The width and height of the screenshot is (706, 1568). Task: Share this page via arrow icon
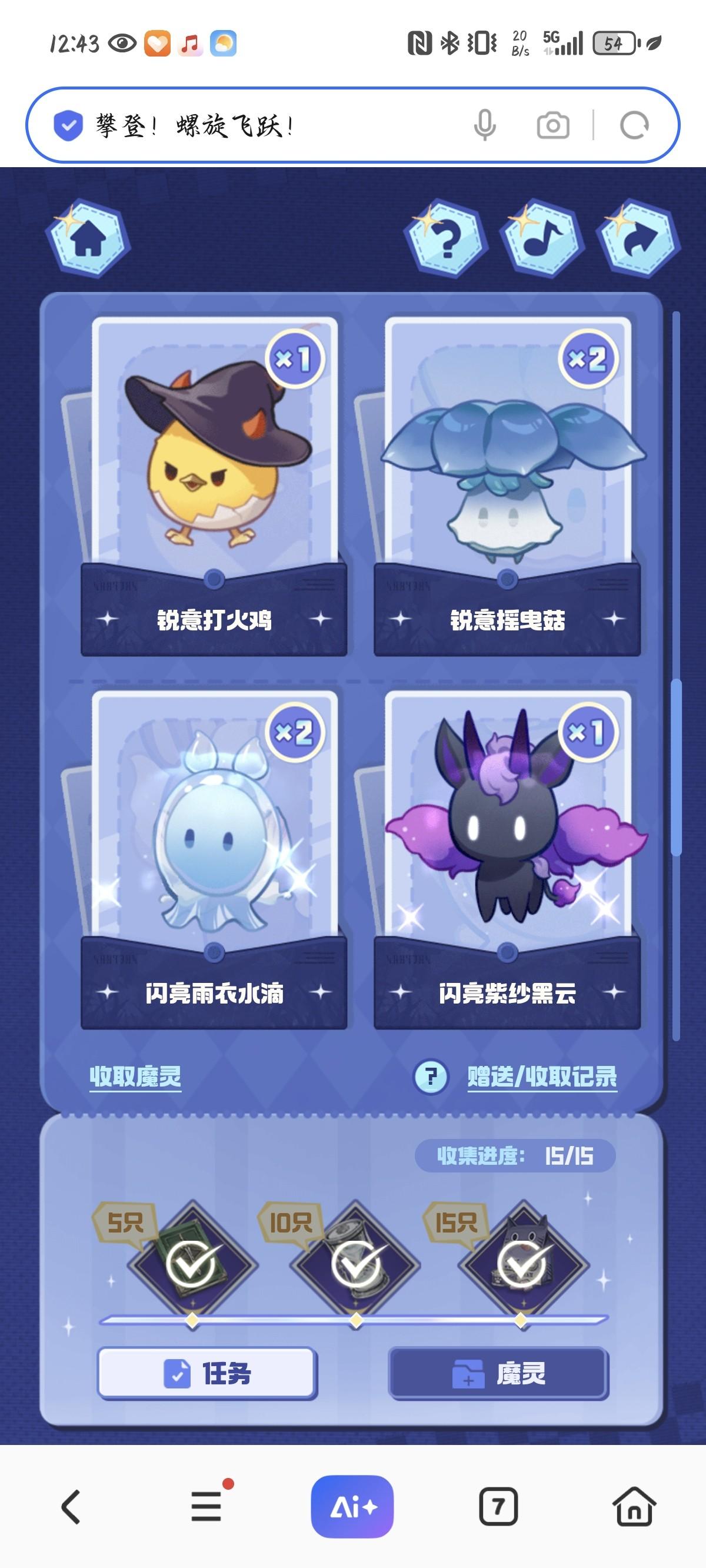click(x=638, y=239)
